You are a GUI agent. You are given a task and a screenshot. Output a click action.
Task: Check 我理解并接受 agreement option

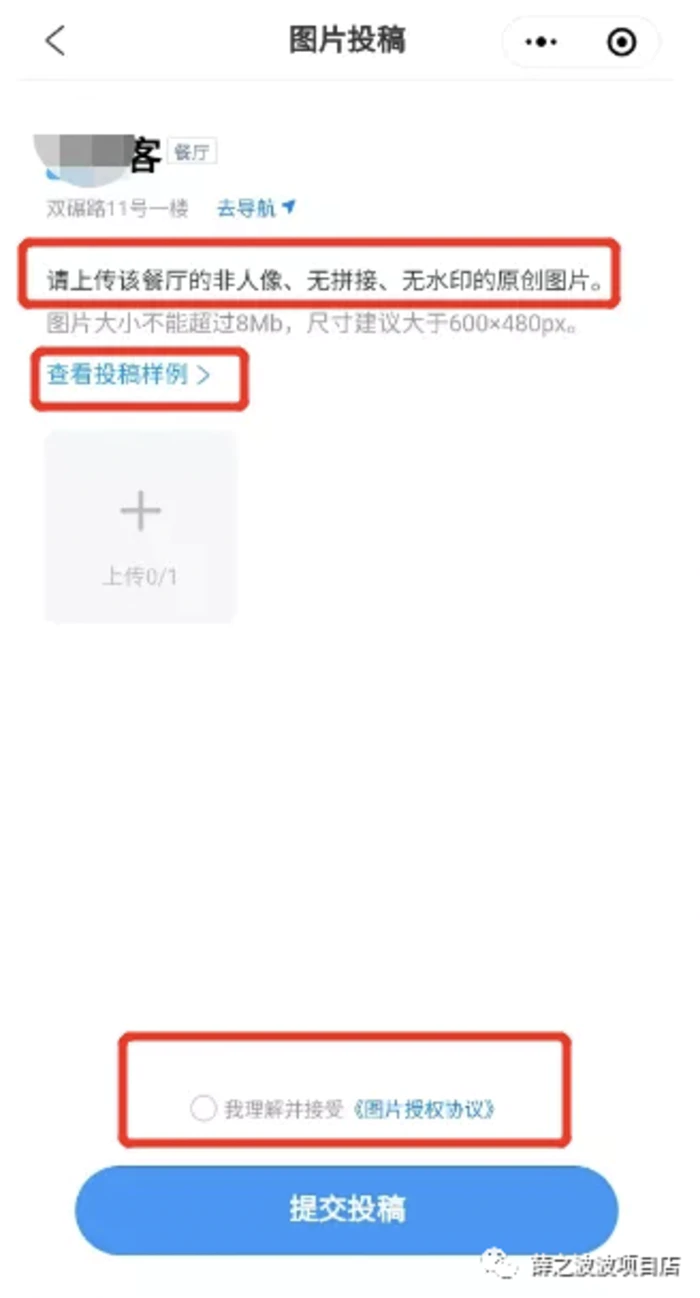203,1108
